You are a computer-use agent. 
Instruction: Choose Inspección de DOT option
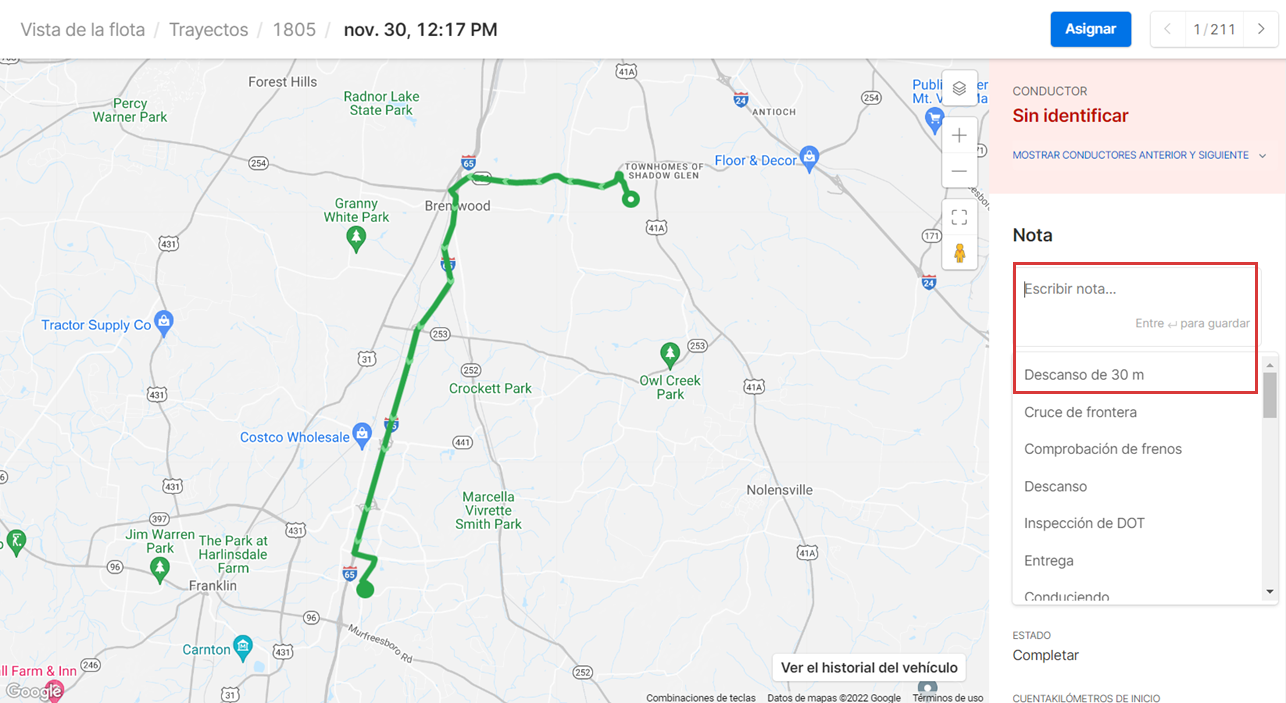1084,523
